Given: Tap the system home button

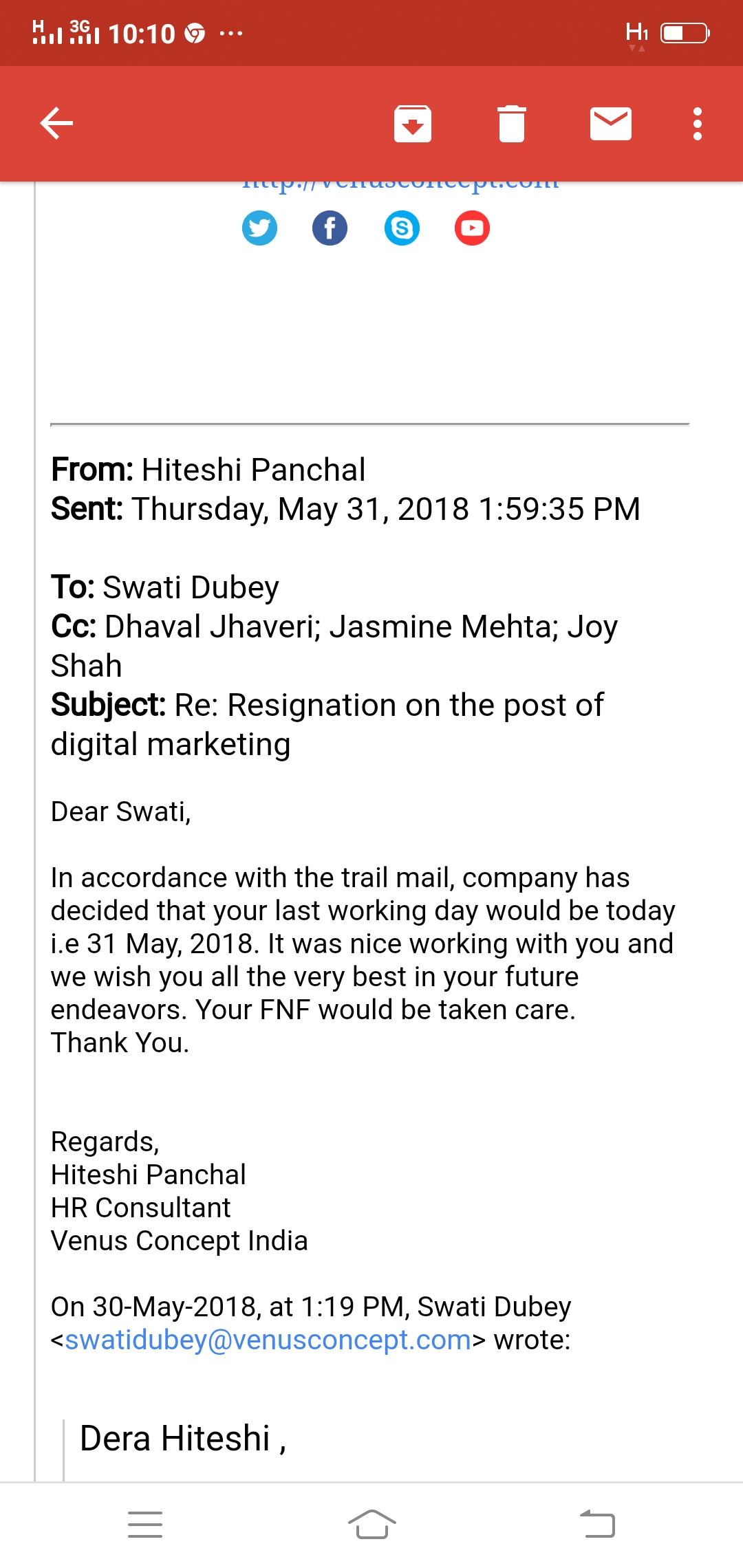Looking at the screenshot, I should click(371, 1525).
